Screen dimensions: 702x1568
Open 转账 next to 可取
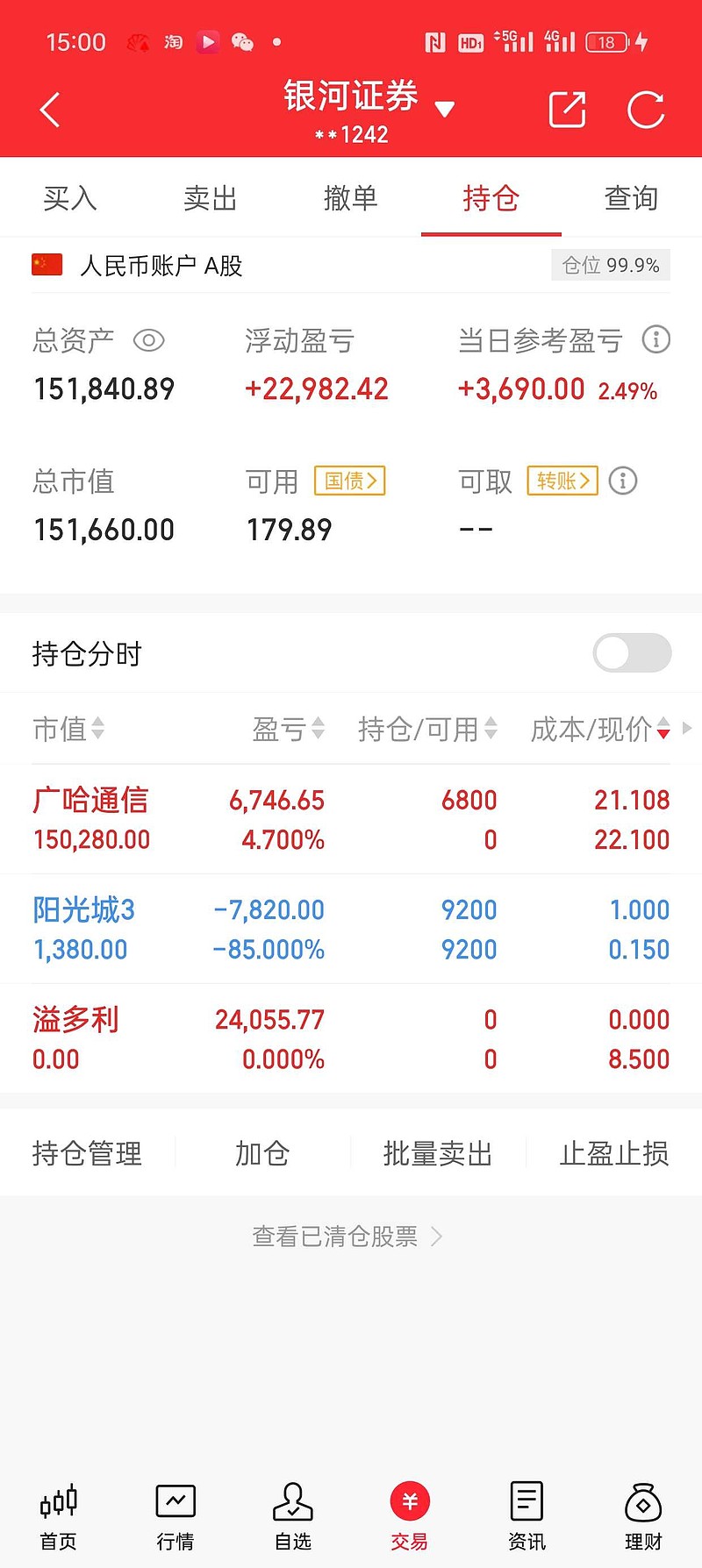coord(562,481)
